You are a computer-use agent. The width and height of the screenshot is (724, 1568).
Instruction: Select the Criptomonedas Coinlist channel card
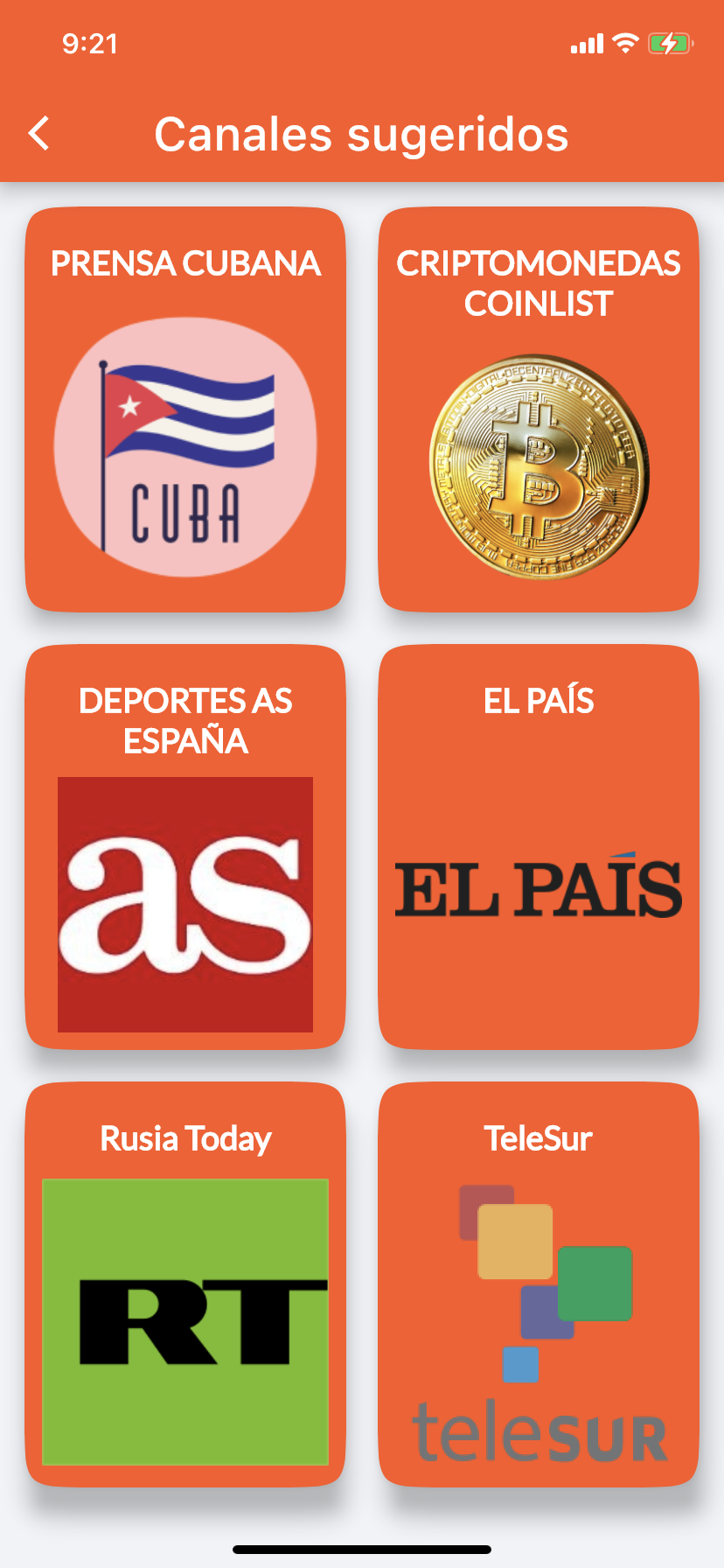click(x=539, y=409)
